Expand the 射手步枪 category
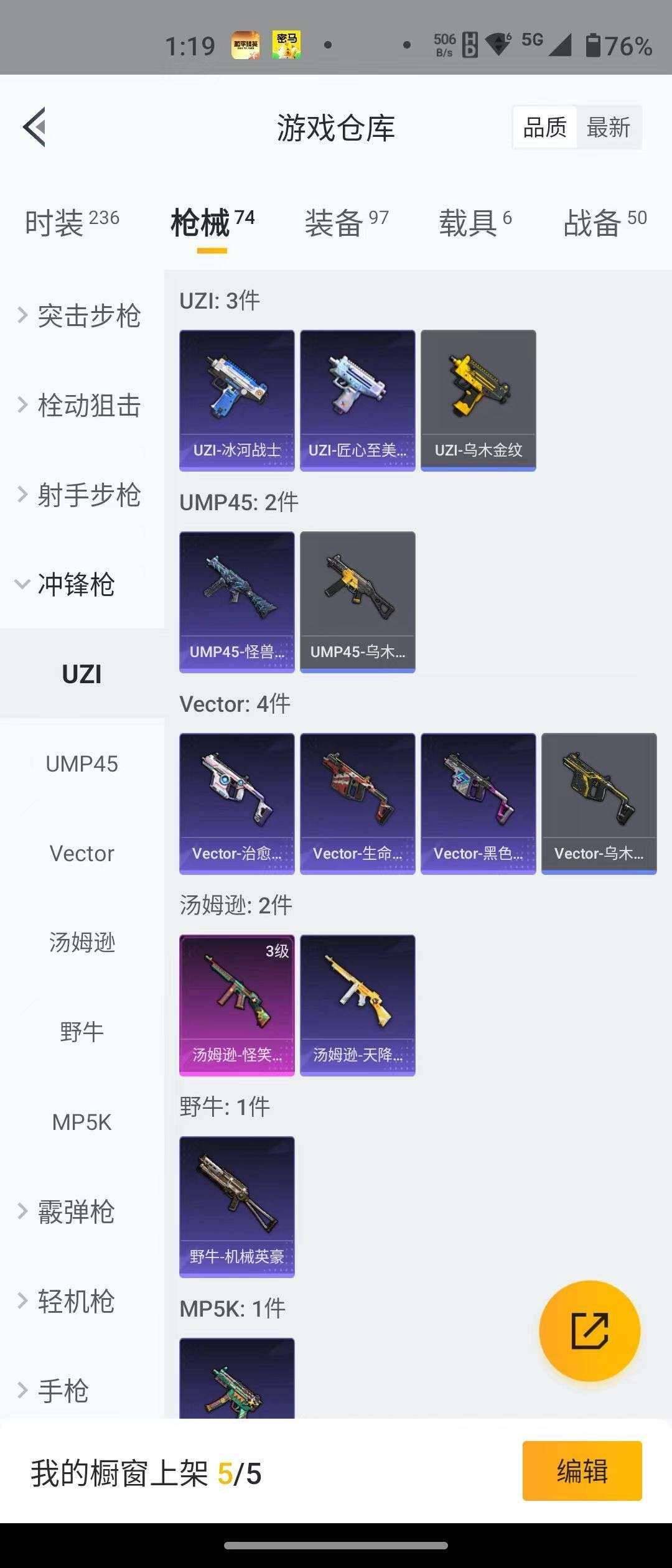This screenshot has height=1568, width=672. (81, 495)
